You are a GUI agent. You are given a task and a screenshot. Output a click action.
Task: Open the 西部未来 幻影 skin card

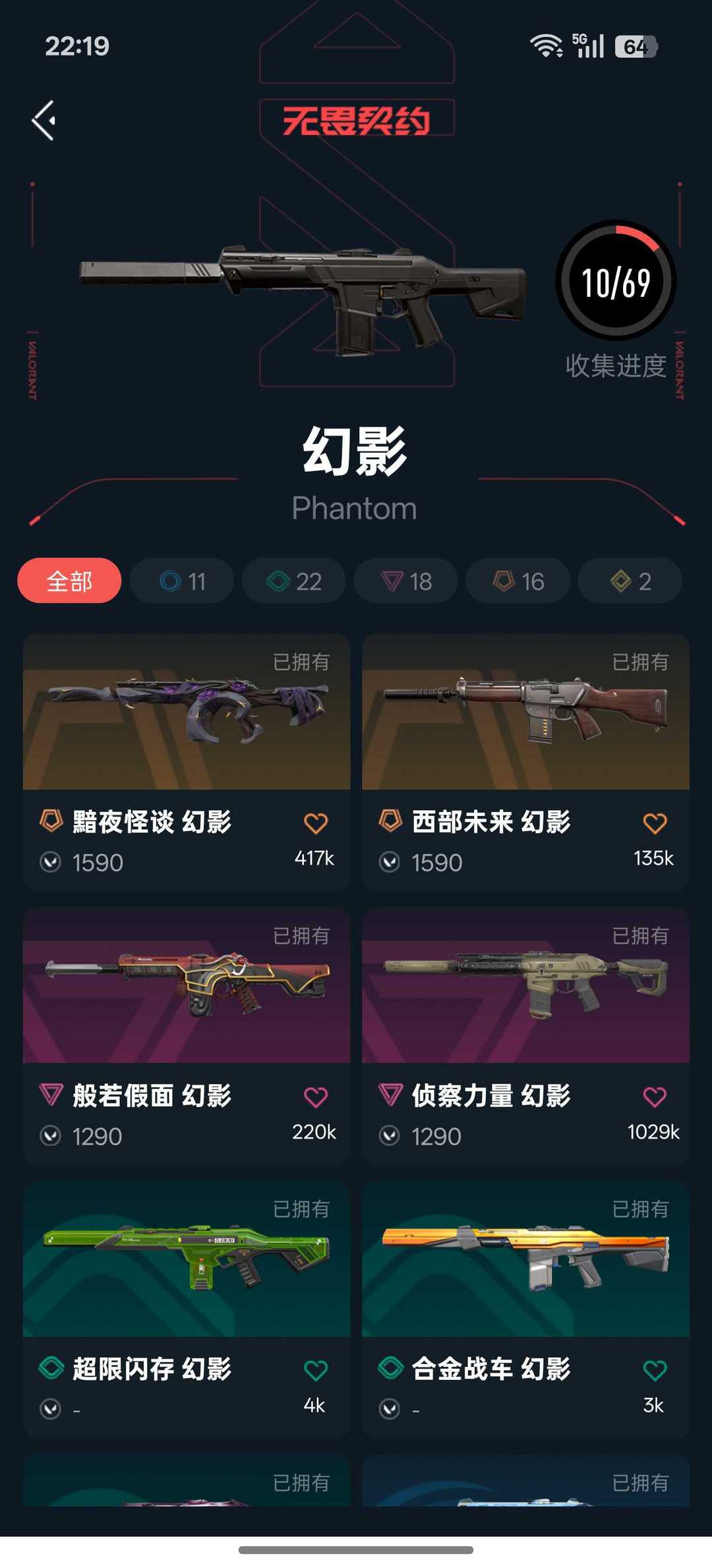coord(525,762)
